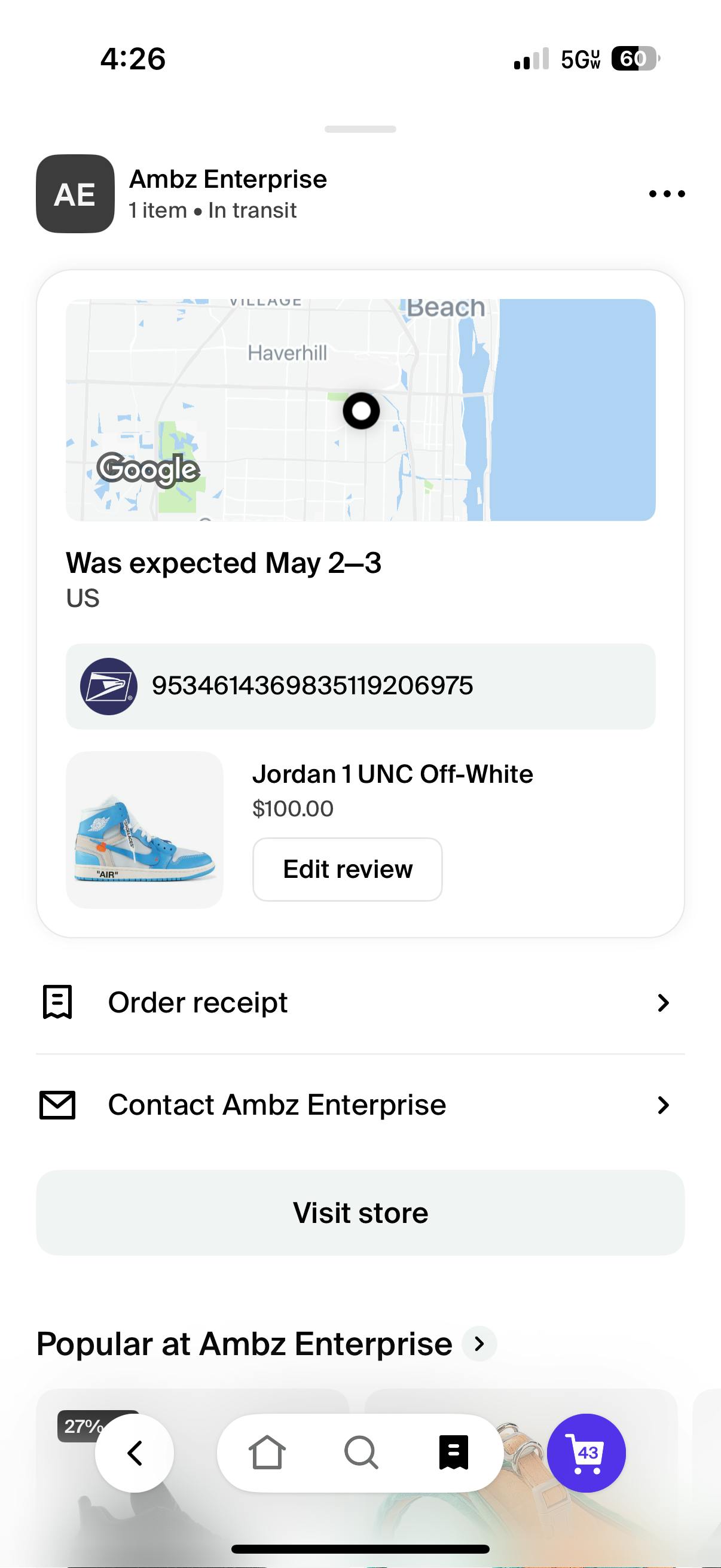View the Jordan 1 UNC Off-White product image

[x=145, y=829]
